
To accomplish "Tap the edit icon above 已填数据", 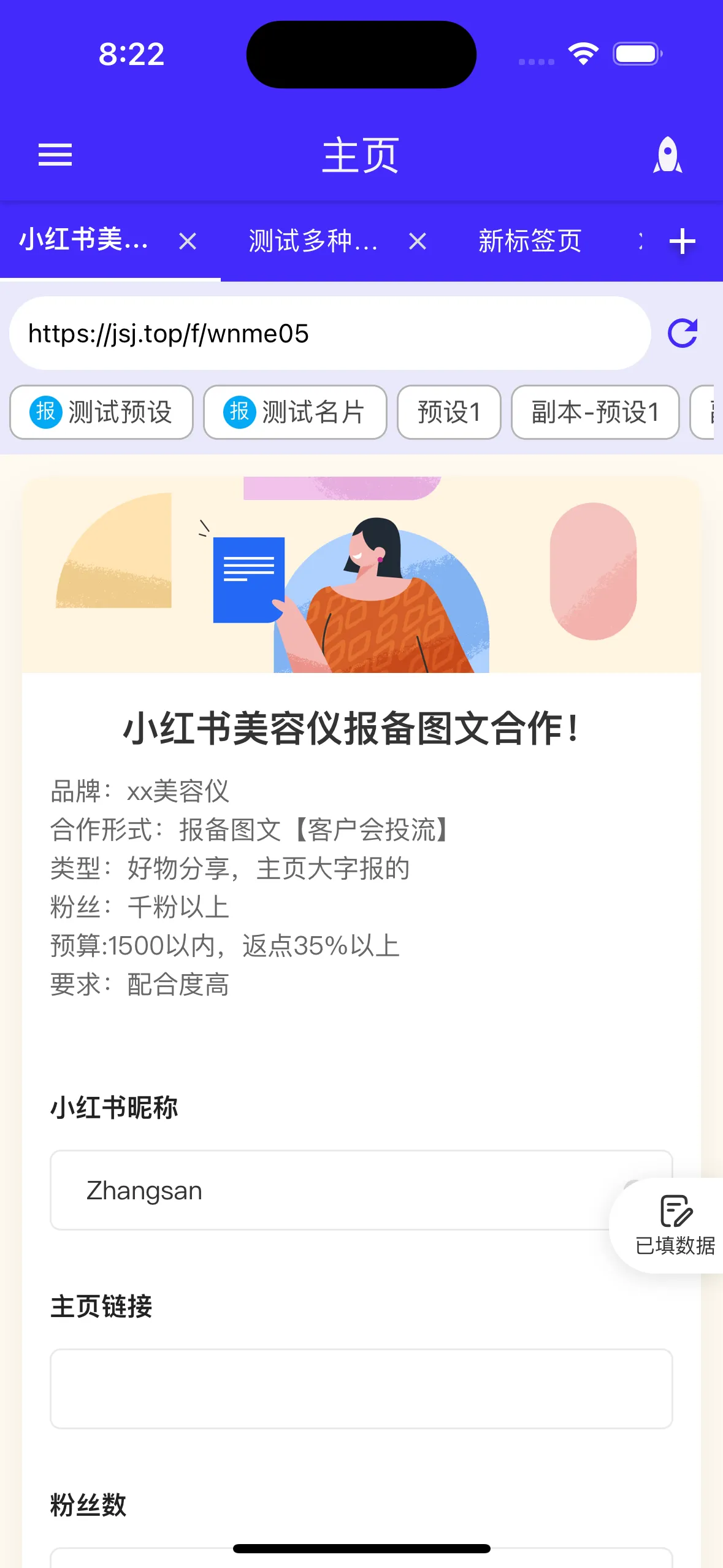I will [675, 1209].
